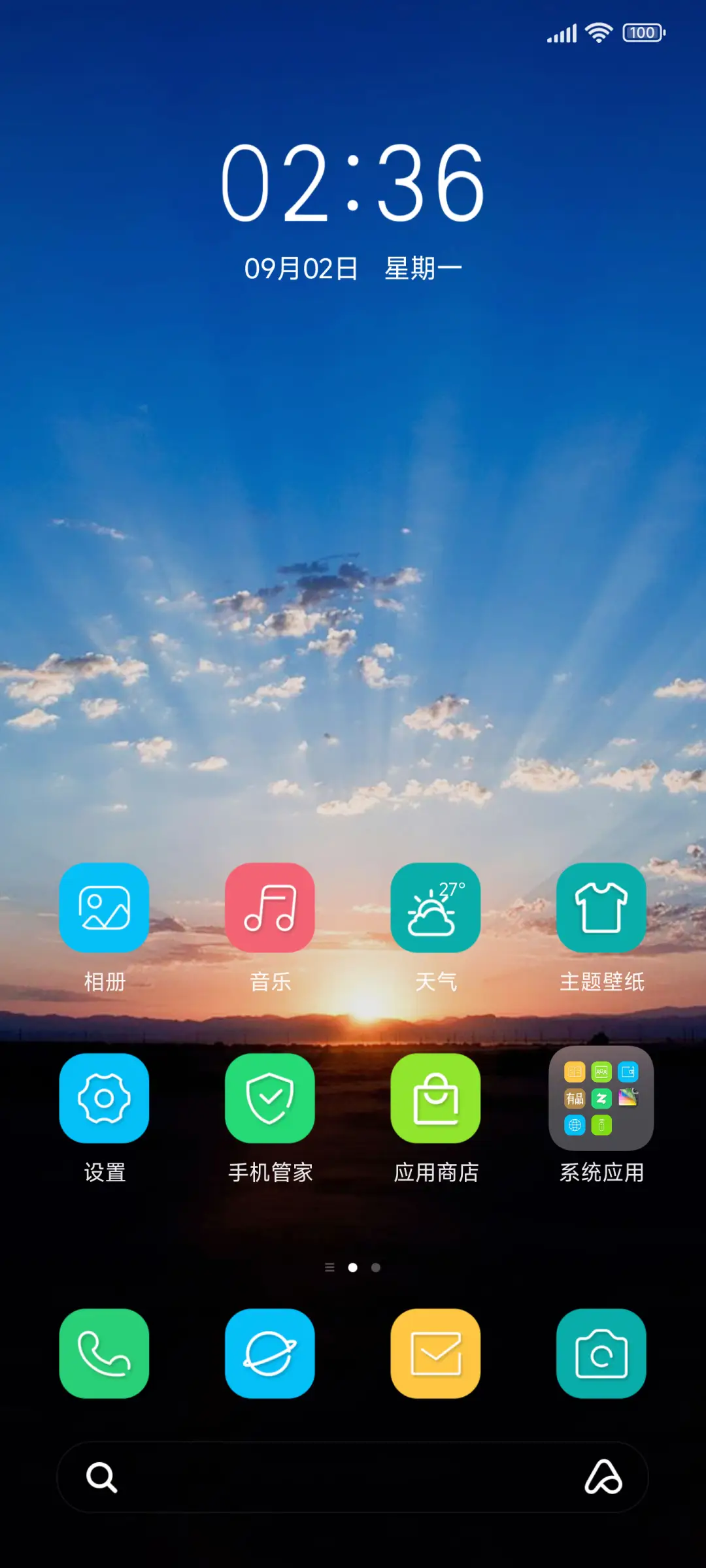Open the Mail app in the dock
The width and height of the screenshot is (706, 1568).
pyautogui.click(x=436, y=1354)
